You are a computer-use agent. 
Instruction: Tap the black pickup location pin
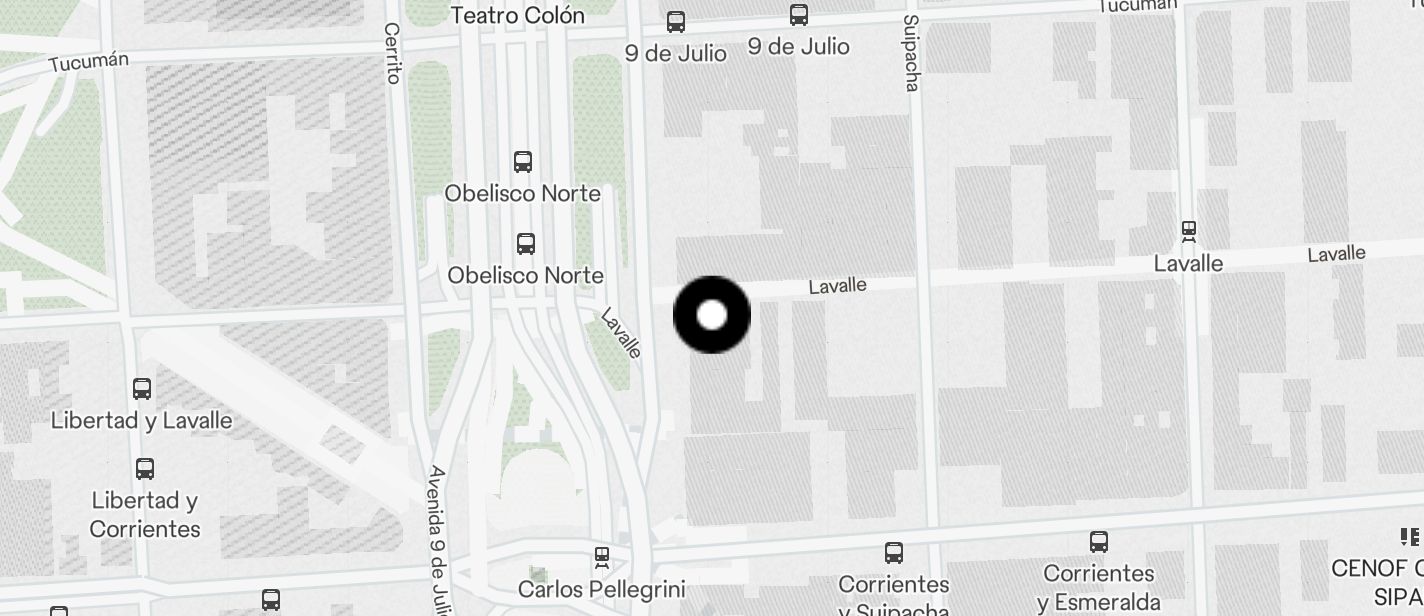point(712,315)
